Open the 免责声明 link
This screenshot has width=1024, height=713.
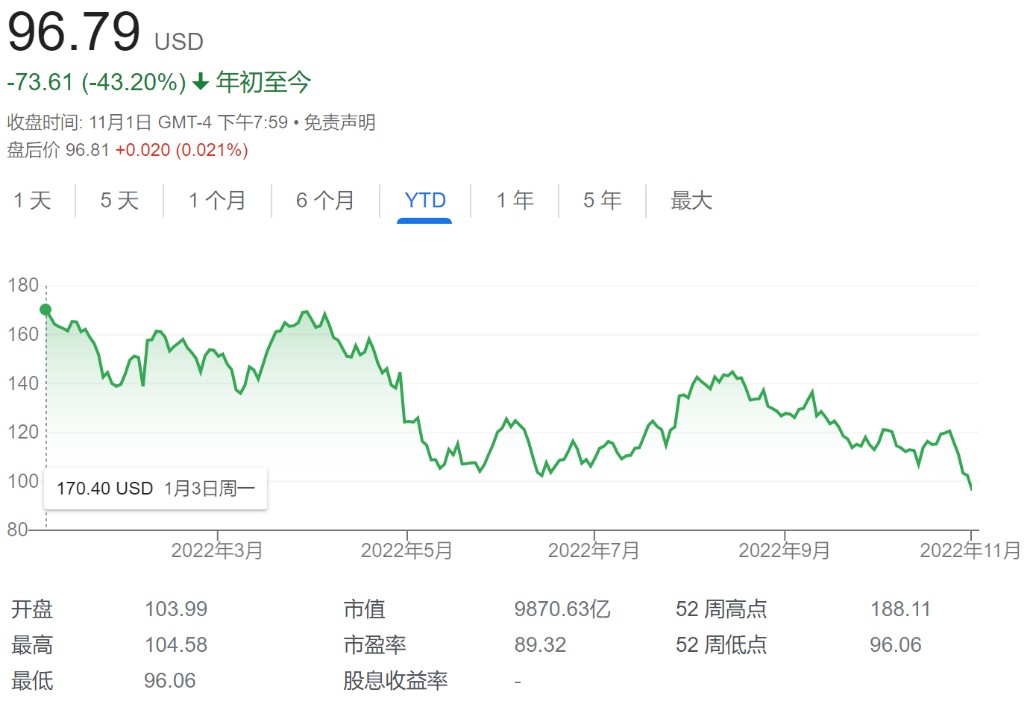click(x=340, y=123)
